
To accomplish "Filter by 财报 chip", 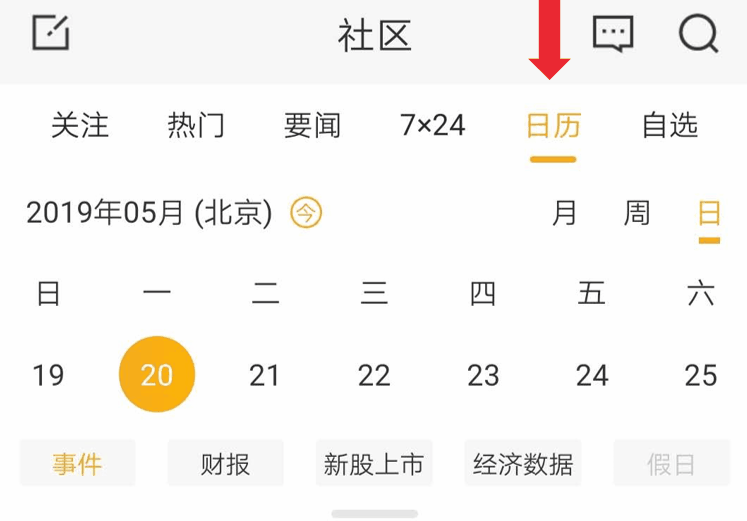I will (225, 464).
